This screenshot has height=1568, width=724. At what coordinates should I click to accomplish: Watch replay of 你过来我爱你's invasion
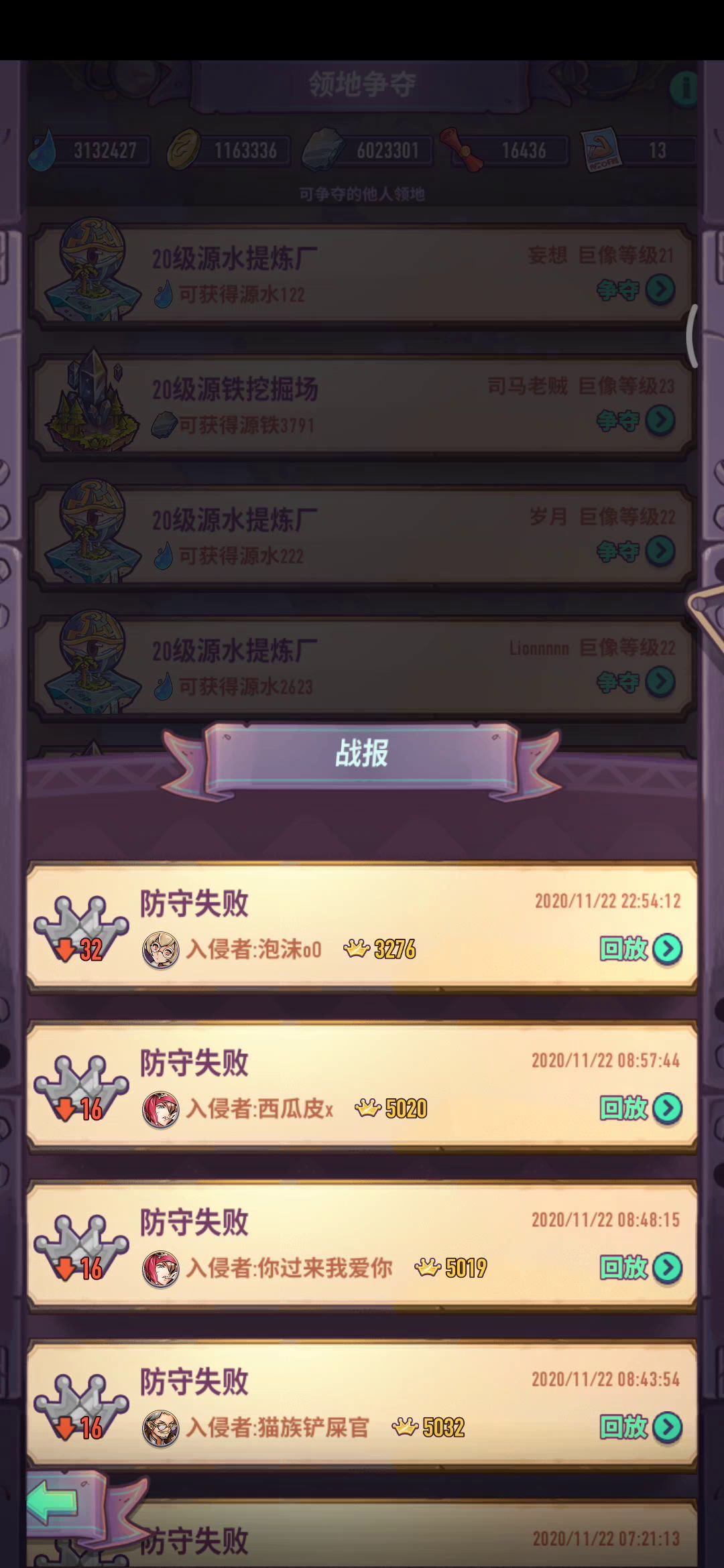(641, 1268)
